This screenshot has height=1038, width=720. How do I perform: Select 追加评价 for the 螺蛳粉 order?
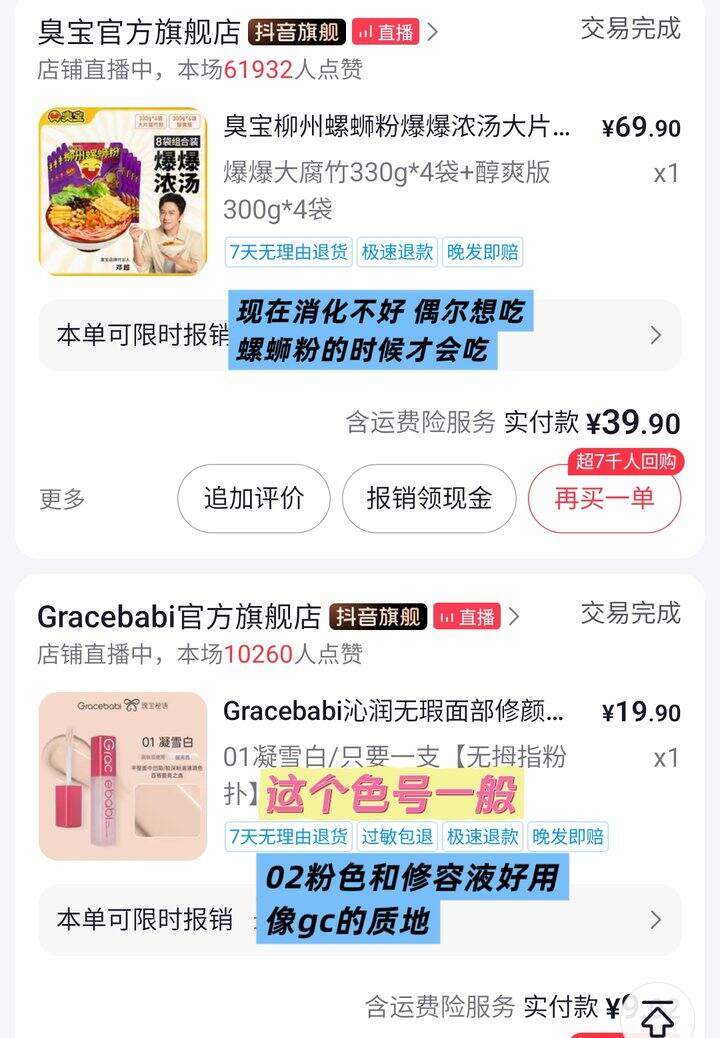click(253, 498)
